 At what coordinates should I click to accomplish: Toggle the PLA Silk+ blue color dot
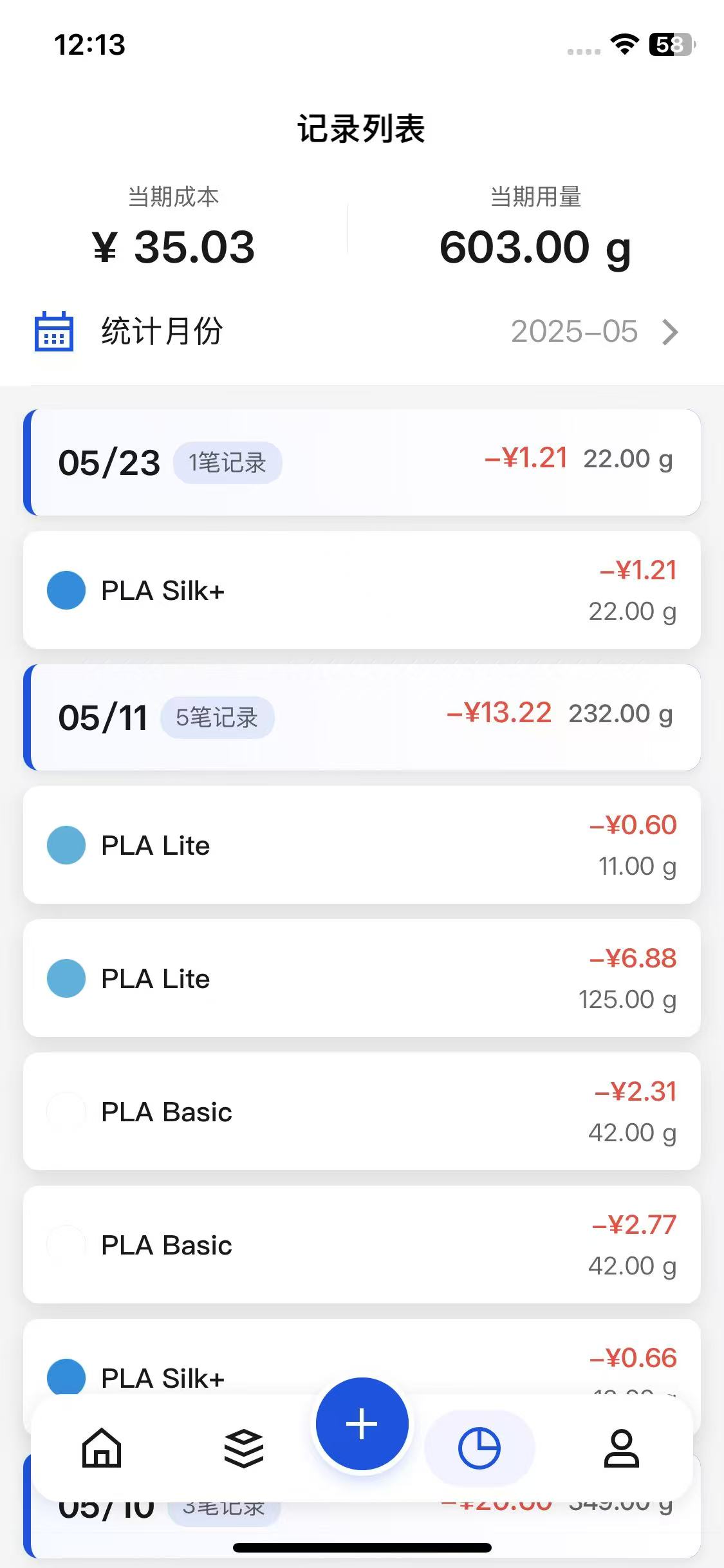coord(65,590)
